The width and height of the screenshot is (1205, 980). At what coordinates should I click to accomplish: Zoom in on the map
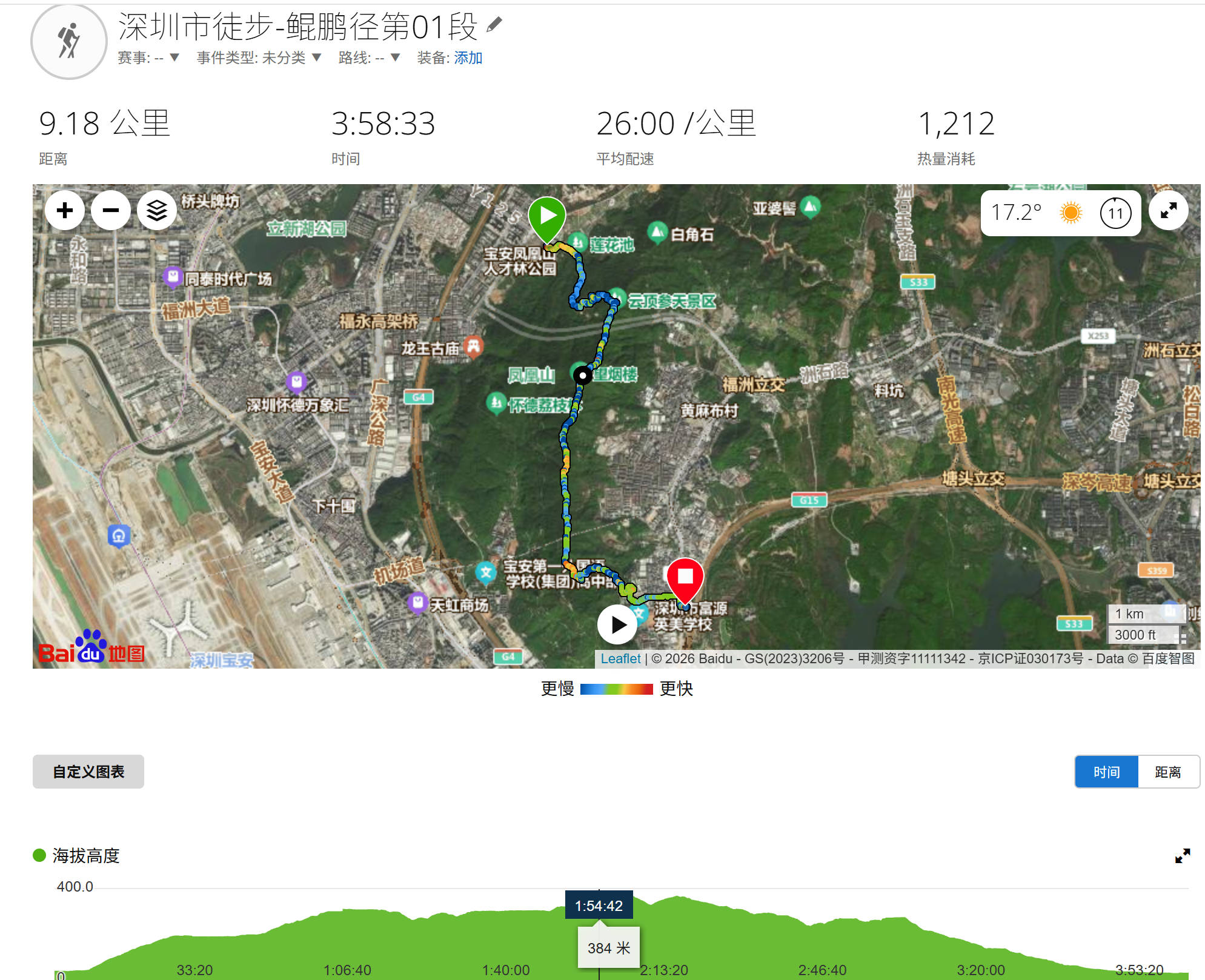pyautogui.click(x=65, y=210)
